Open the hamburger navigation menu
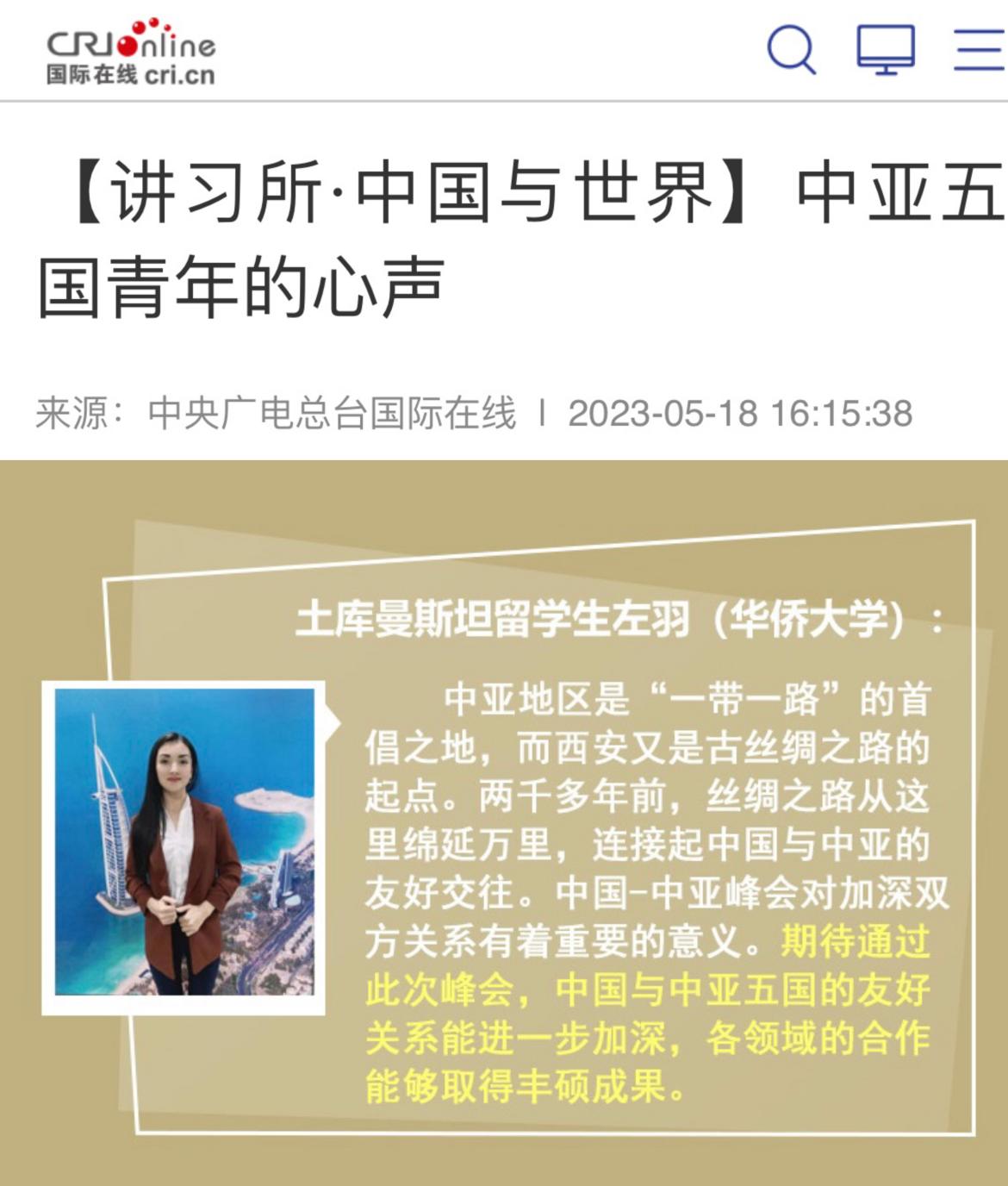Screen dimensions: 1008x1186 [980, 49]
